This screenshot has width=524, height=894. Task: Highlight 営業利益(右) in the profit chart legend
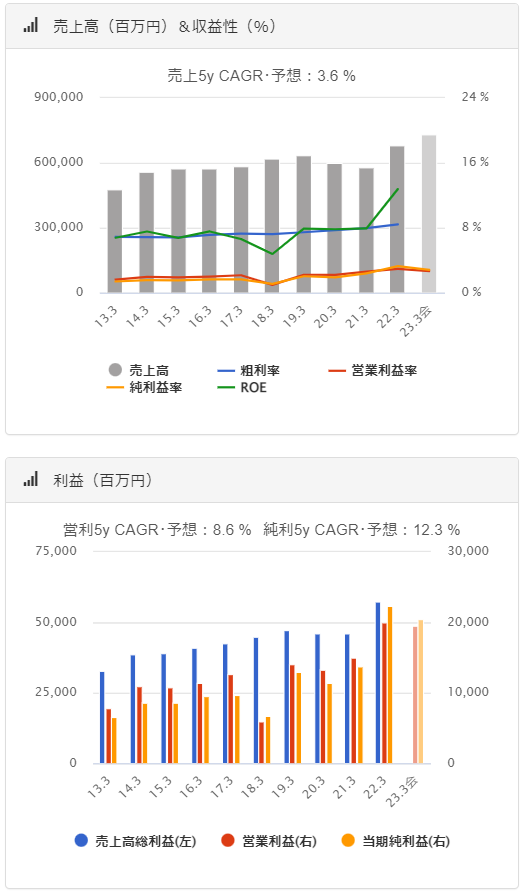click(x=269, y=841)
